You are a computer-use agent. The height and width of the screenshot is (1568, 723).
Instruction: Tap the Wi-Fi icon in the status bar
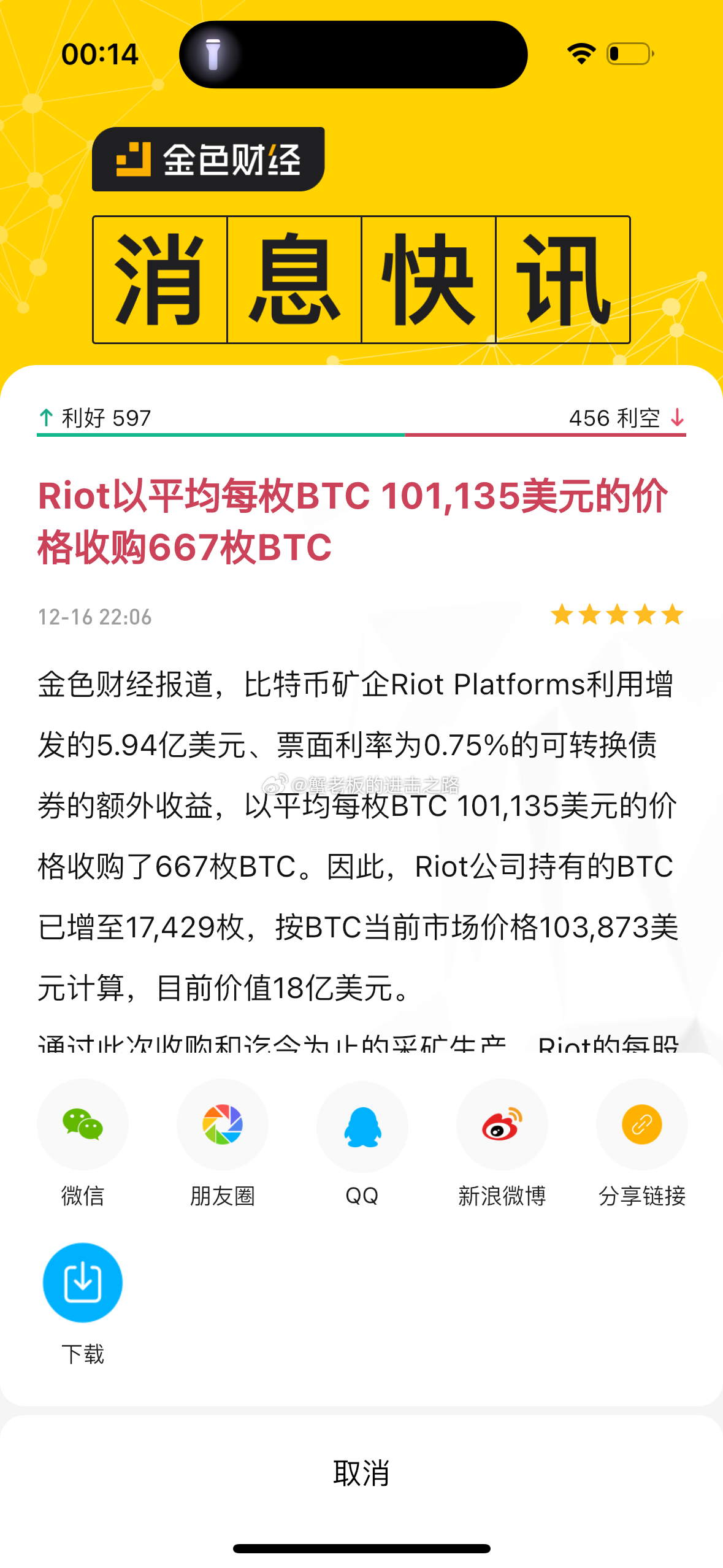(581, 53)
